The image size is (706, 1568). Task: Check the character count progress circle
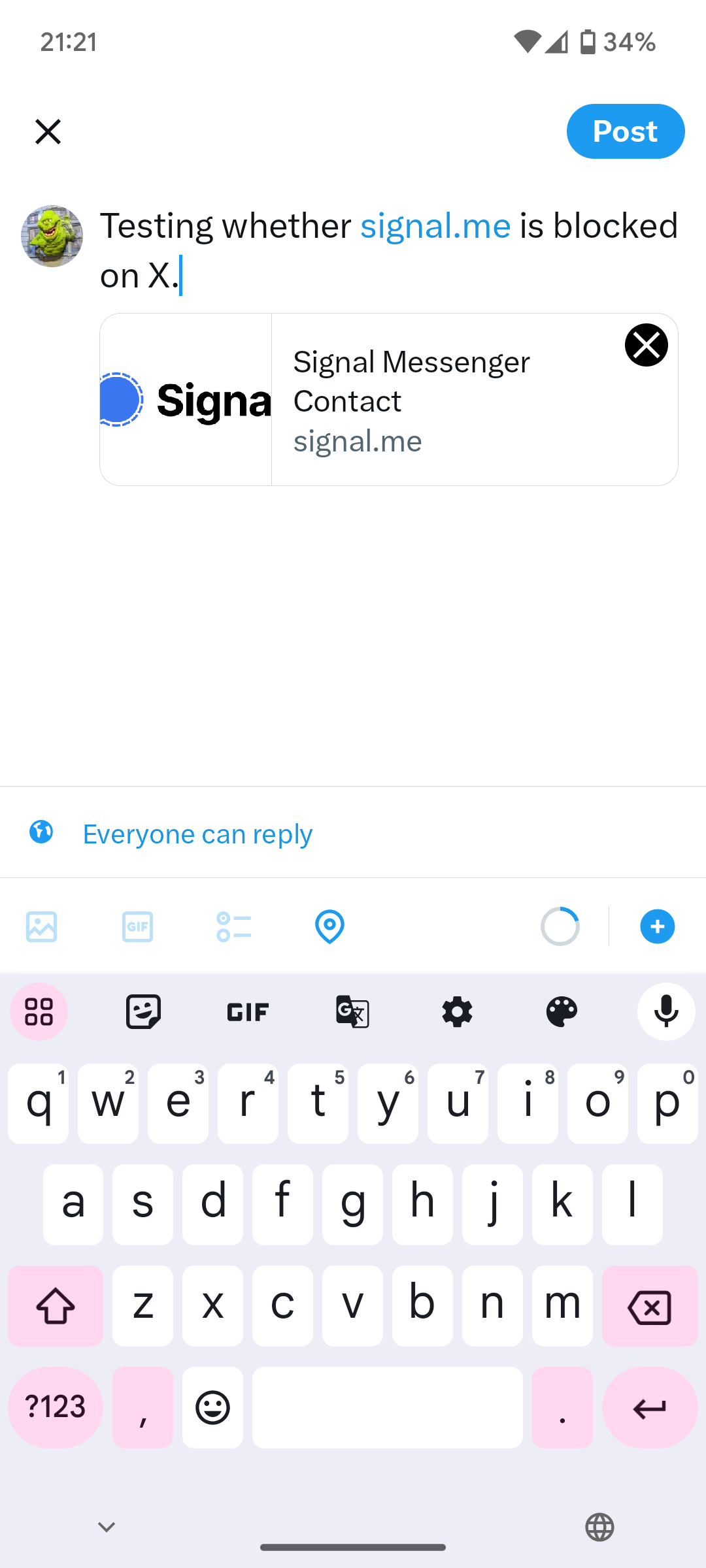(561, 926)
